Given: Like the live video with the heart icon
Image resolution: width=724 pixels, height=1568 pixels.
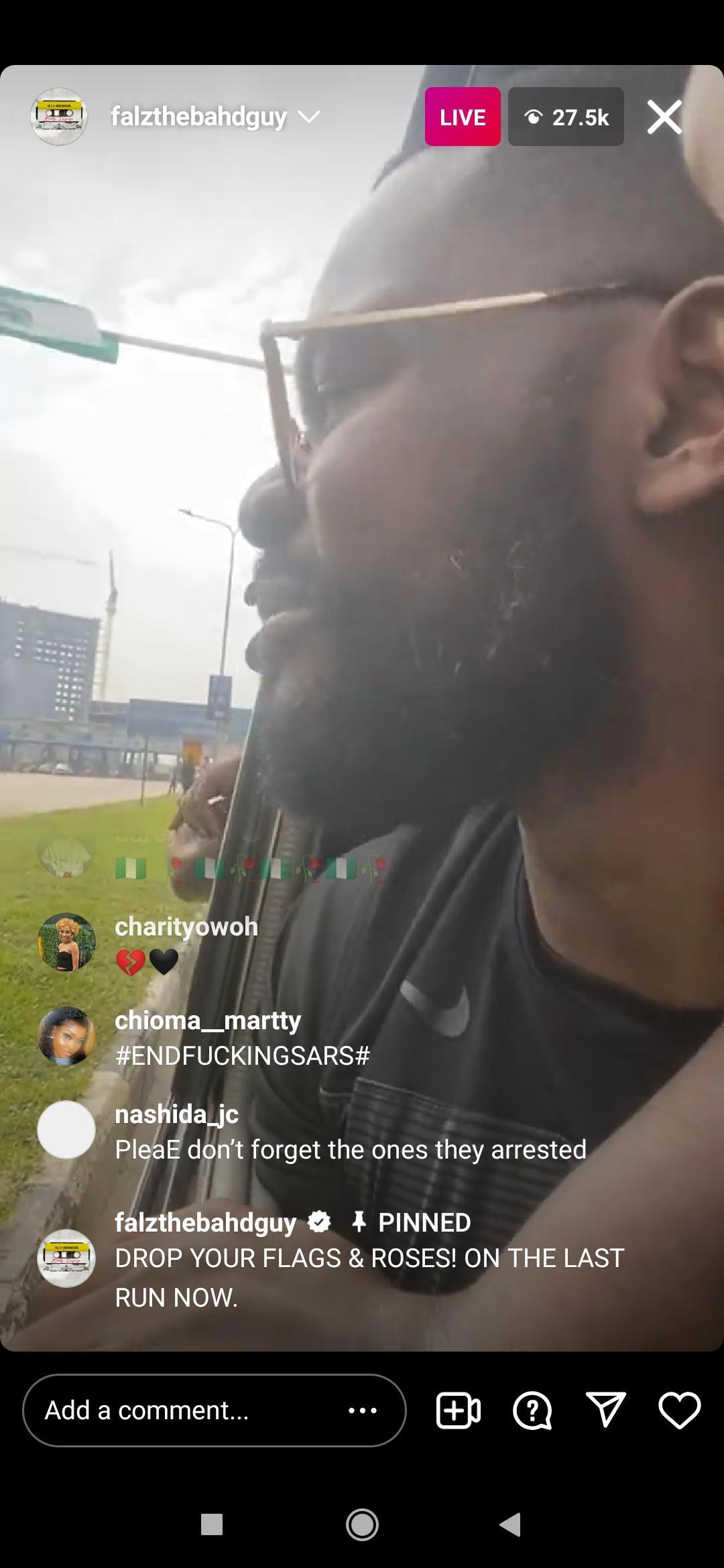Looking at the screenshot, I should coord(679,1409).
